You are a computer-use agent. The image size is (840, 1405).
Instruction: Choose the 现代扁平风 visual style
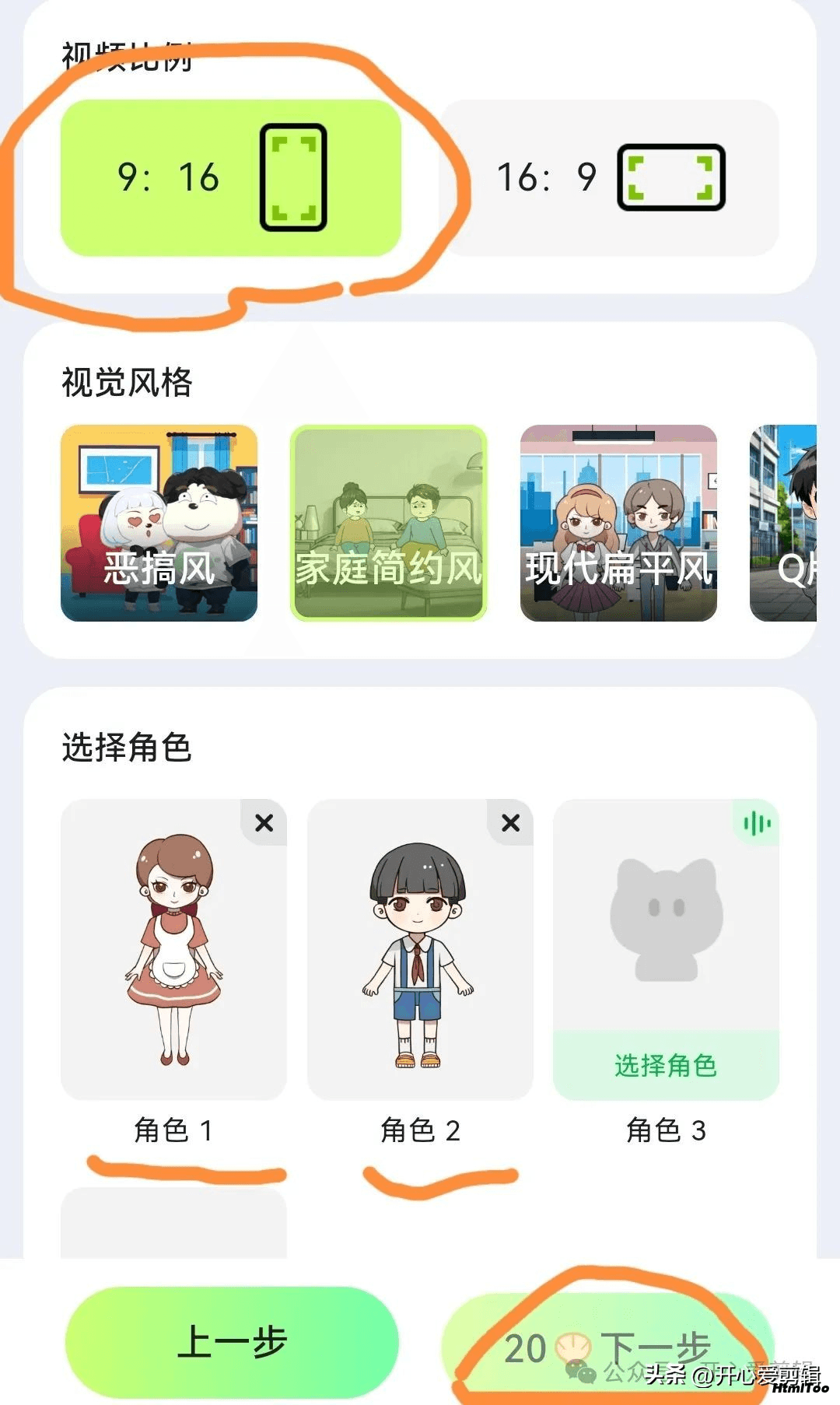pos(618,523)
